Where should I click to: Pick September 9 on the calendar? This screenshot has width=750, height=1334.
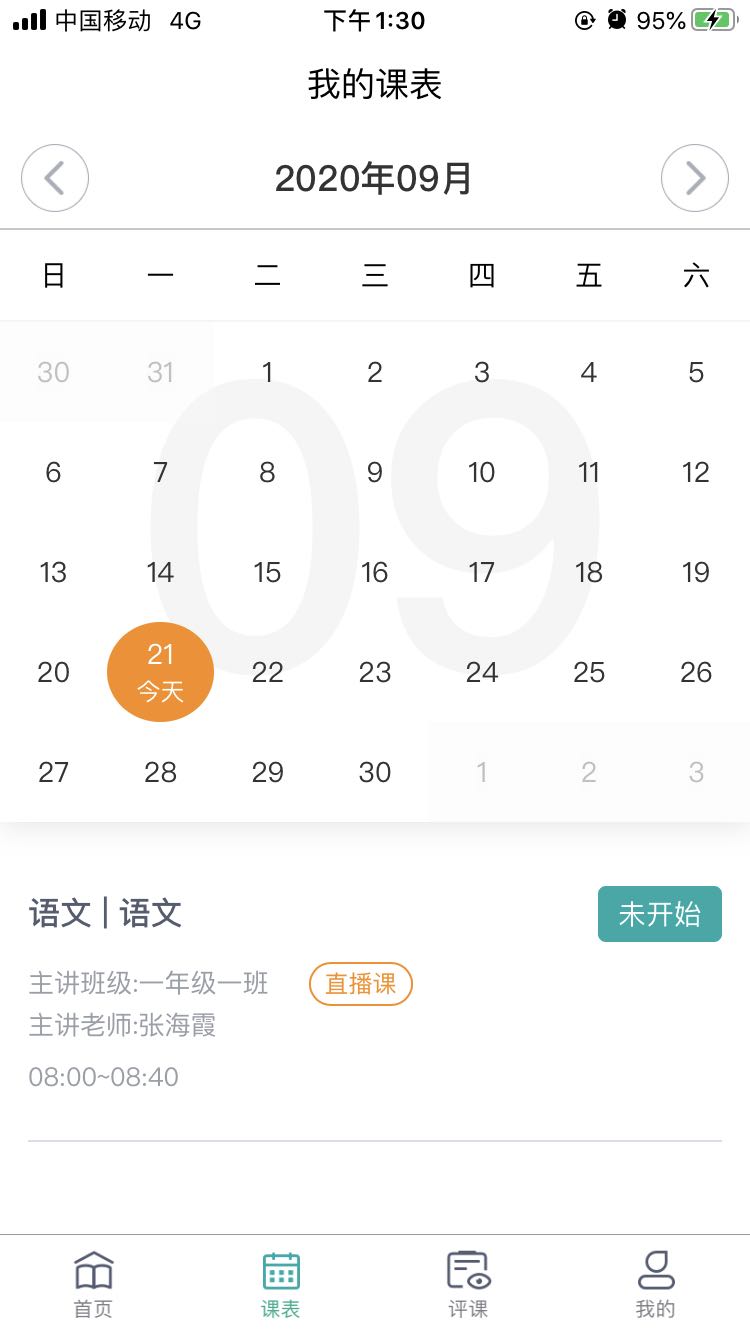(375, 472)
